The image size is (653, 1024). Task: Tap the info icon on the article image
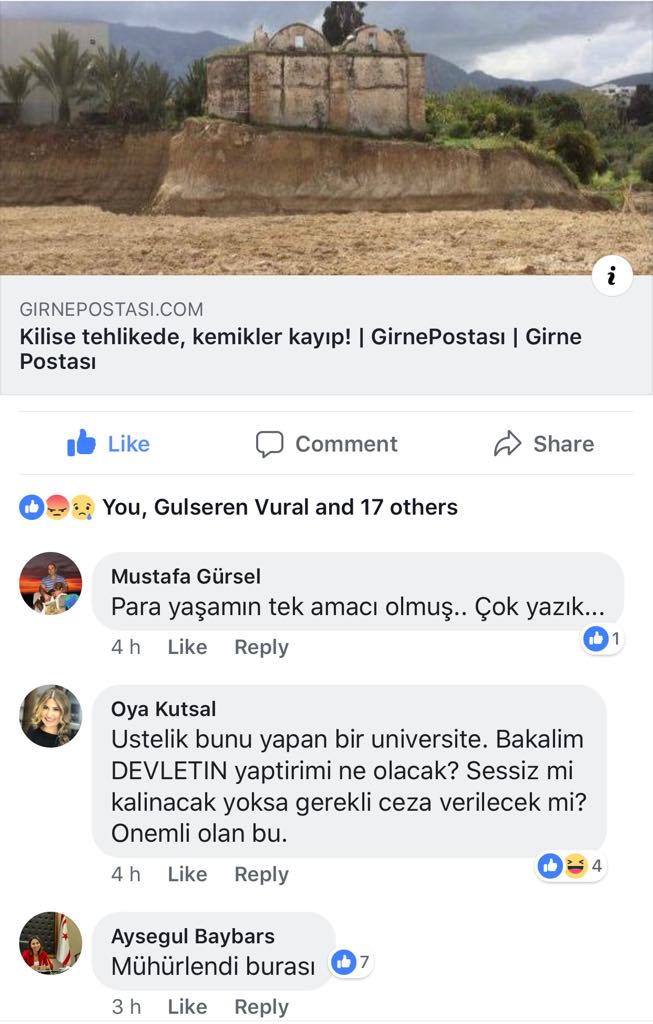tap(612, 273)
